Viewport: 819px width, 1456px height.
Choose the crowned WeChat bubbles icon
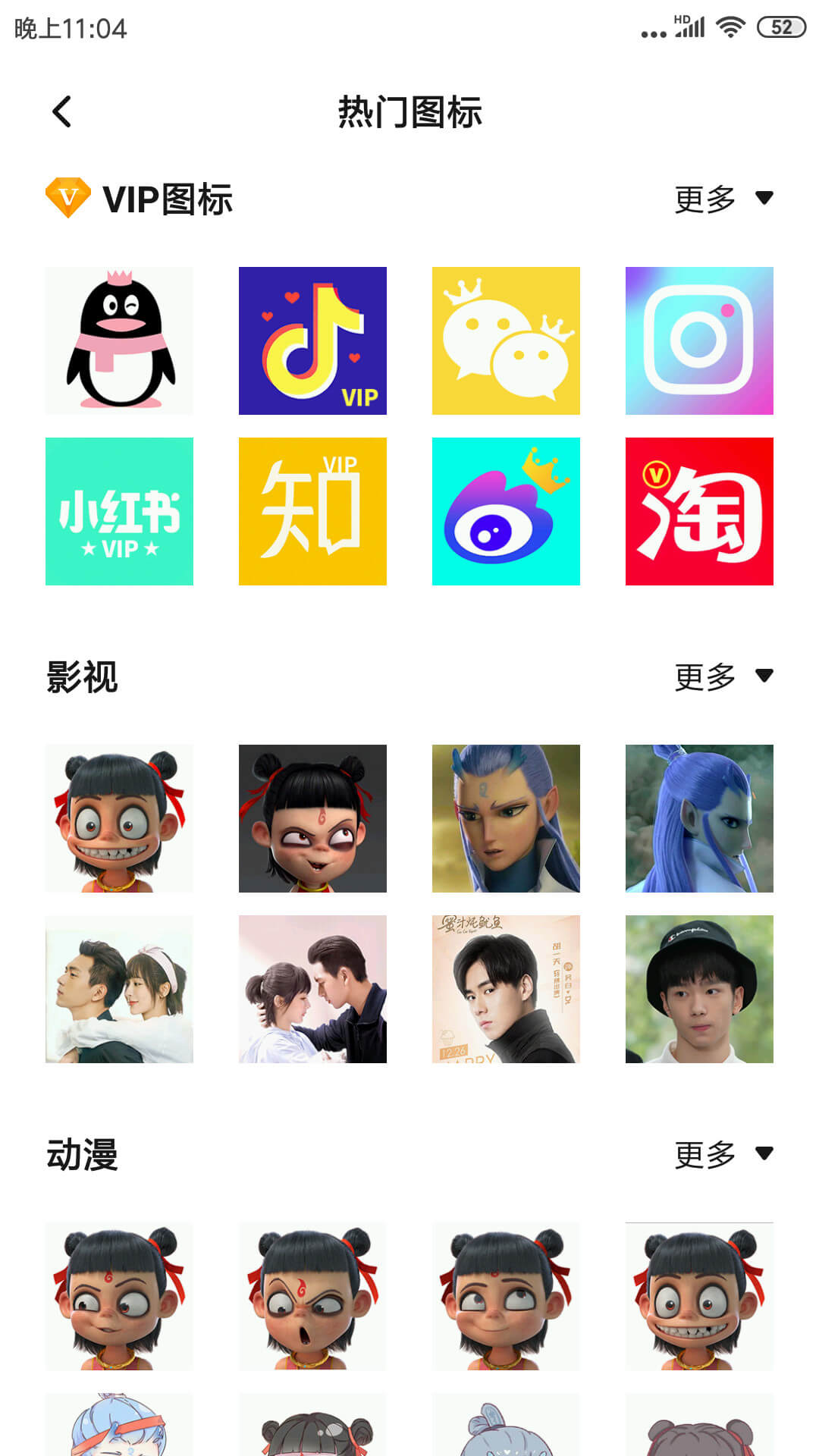pyautogui.click(x=506, y=340)
